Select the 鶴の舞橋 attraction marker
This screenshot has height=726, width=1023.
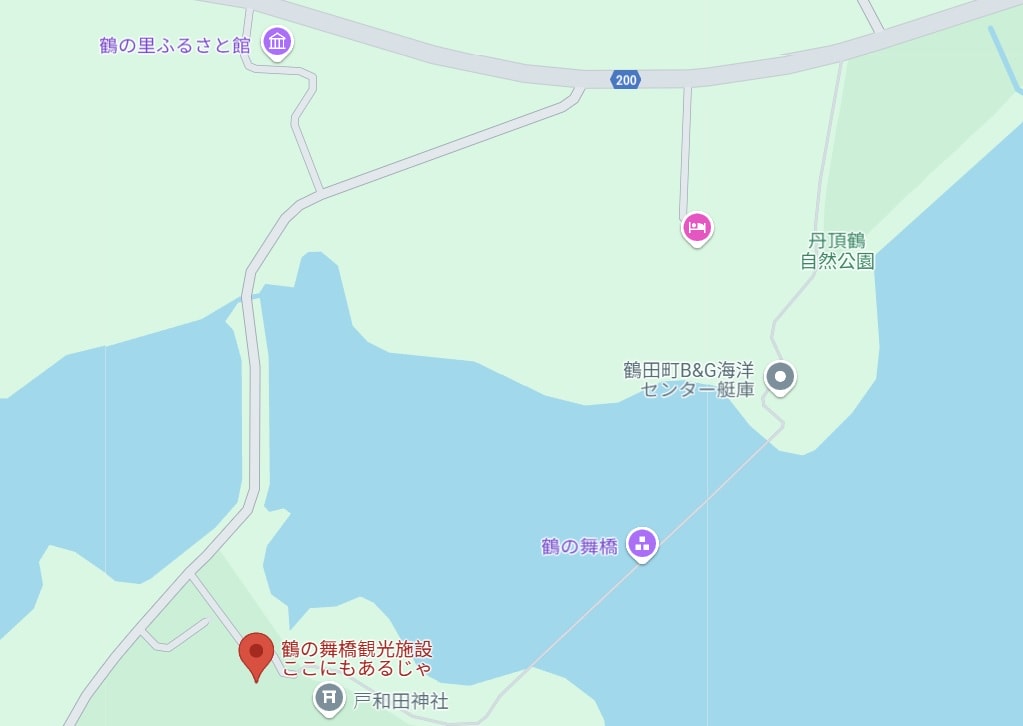(x=642, y=544)
